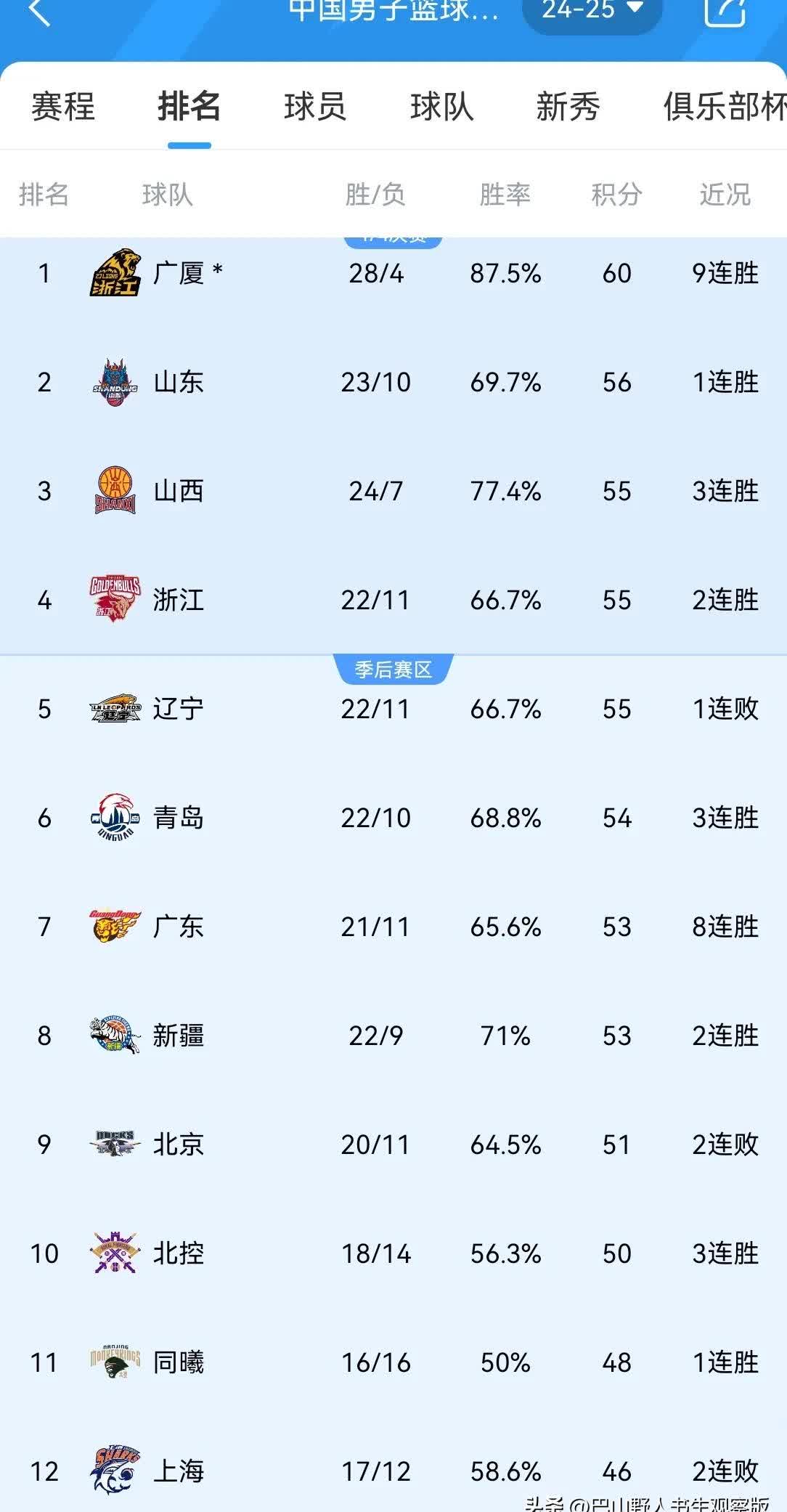Image resolution: width=787 pixels, height=1512 pixels.
Task: Switch to the 新秀 tab
Action: pyautogui.click(x=568, y=107)
